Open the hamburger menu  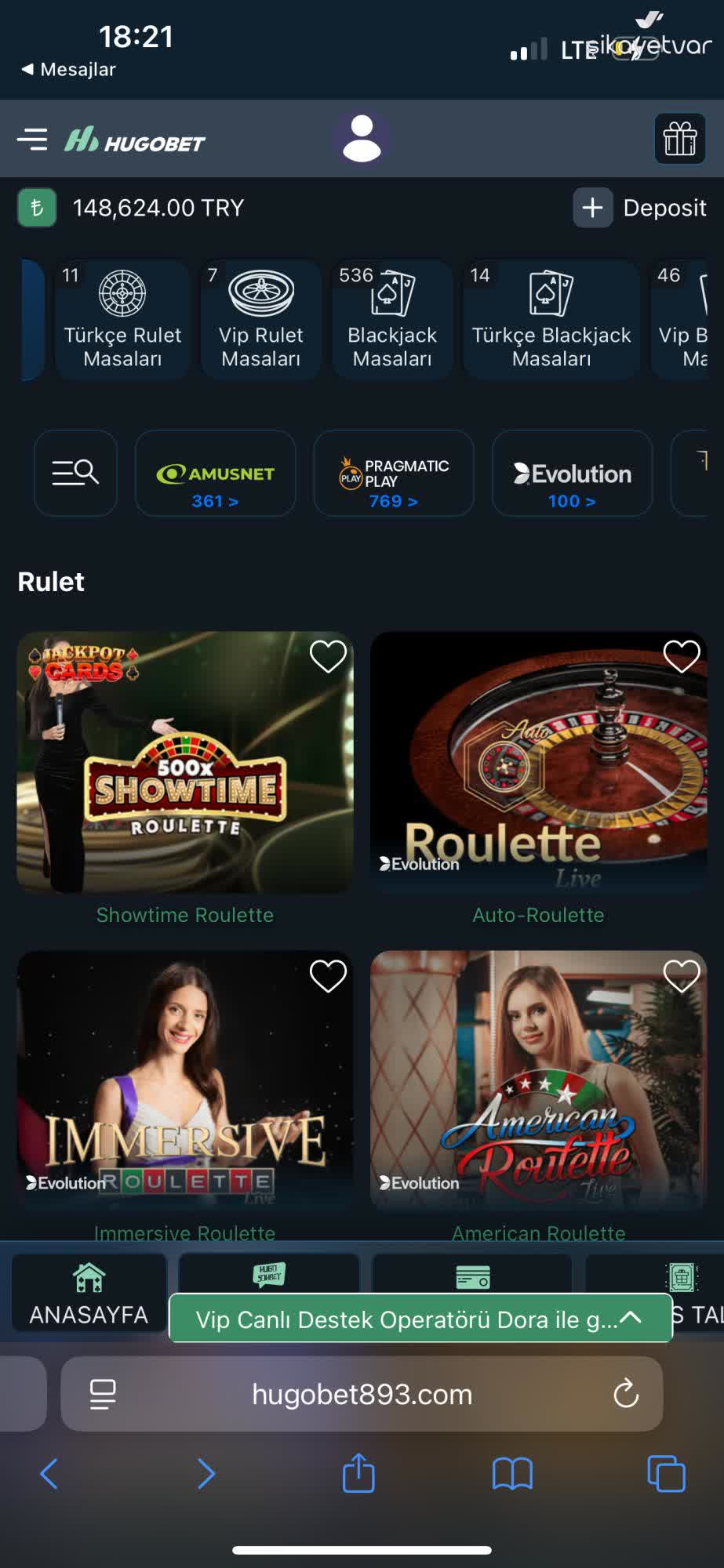point(32,139)
